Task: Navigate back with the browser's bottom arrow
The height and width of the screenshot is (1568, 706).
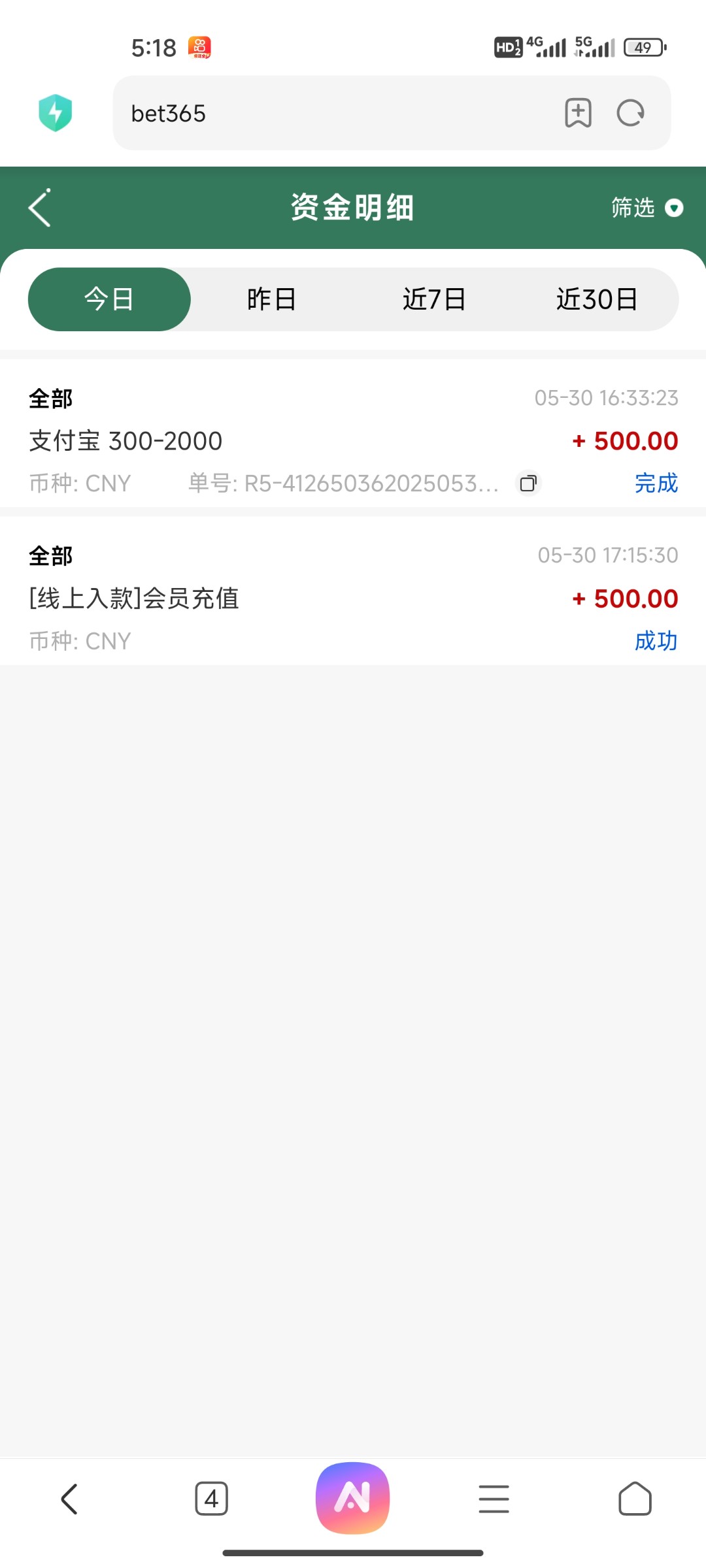Action: point(70,1499)
